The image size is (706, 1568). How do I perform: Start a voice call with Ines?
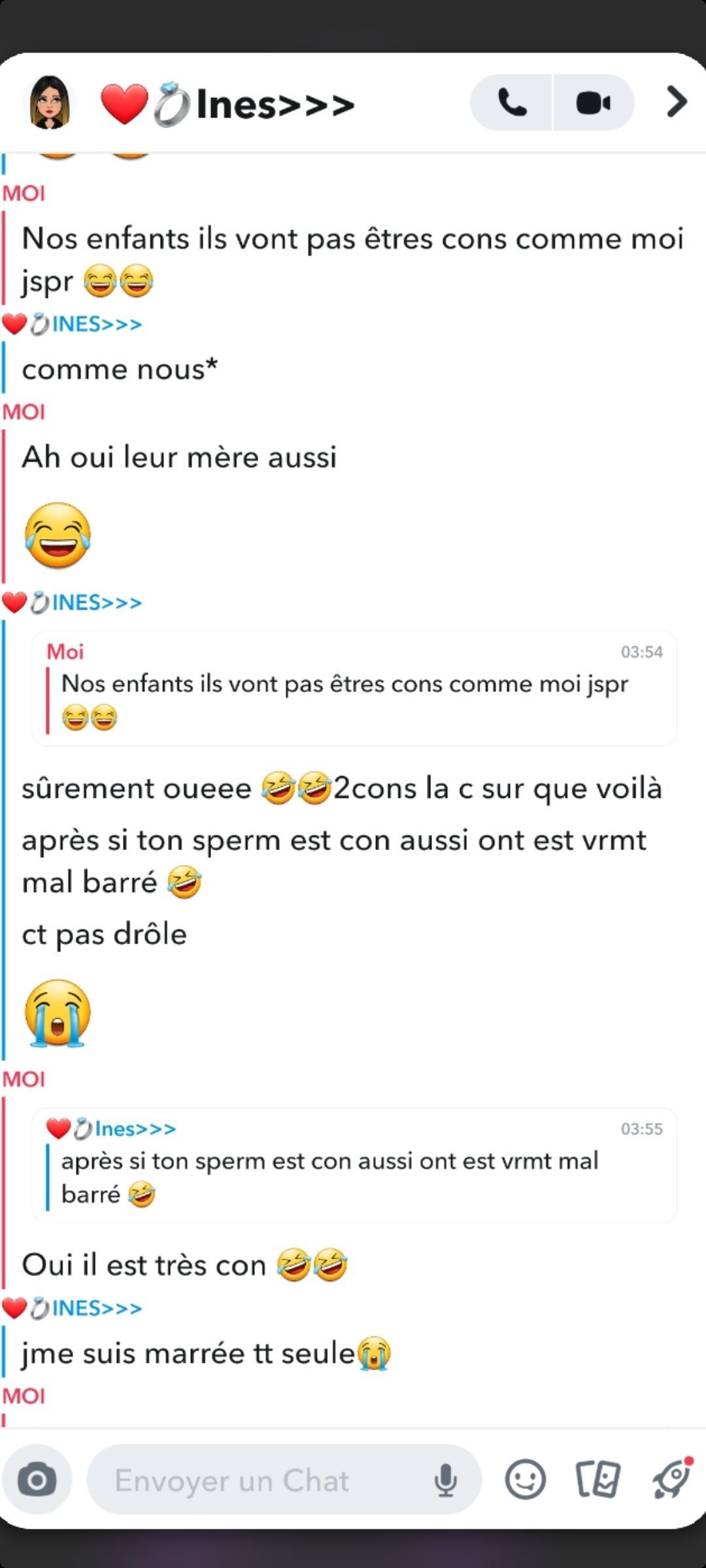[512, 103]
